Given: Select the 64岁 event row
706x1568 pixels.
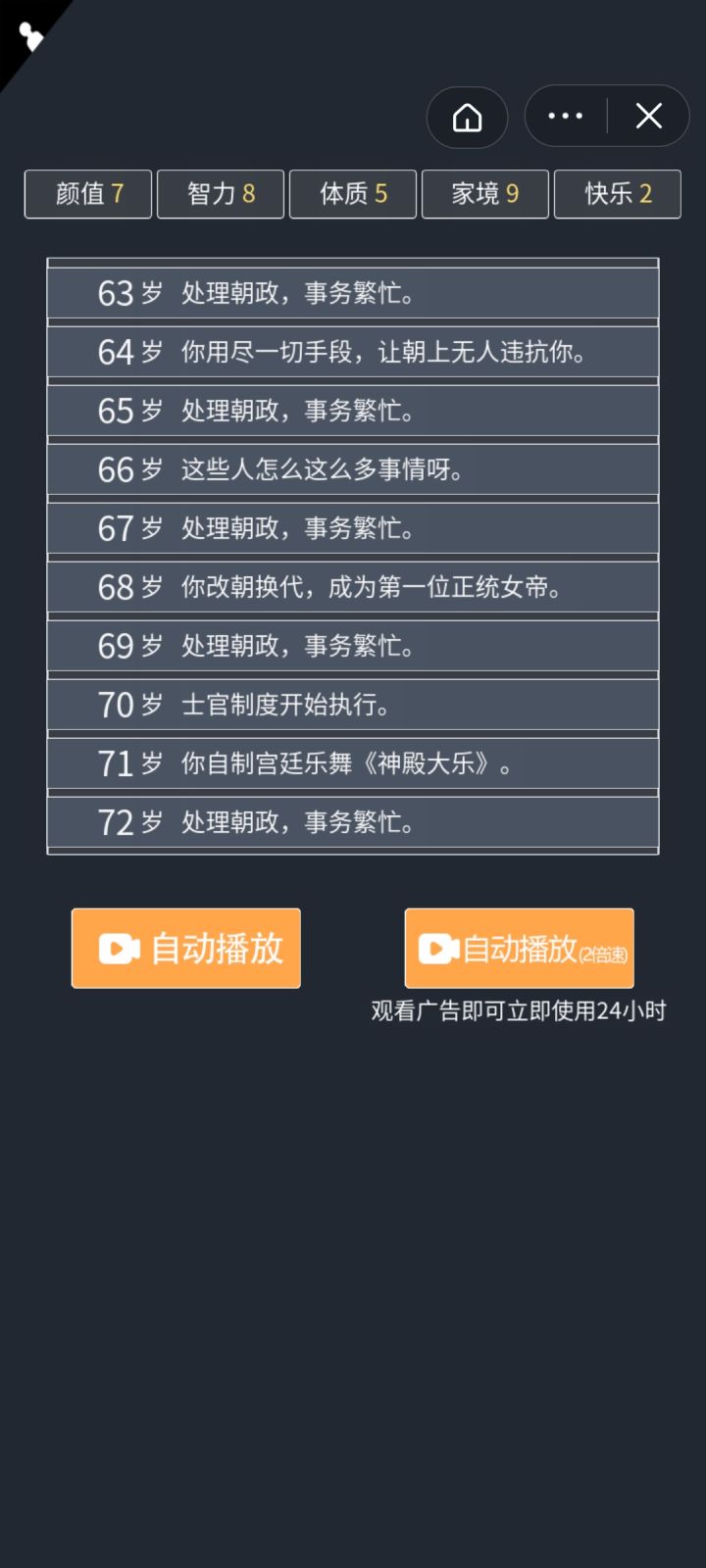Looking at the screenshot, I should click(352, 352).
